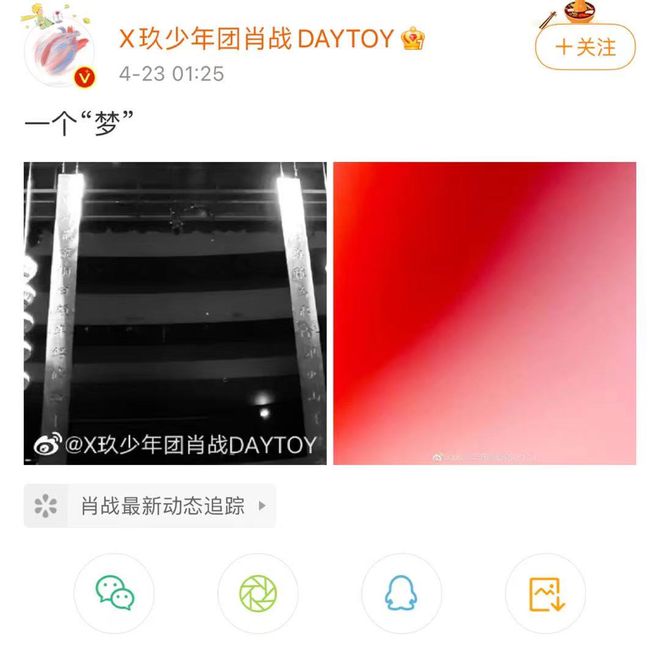The width and height of the screenshot is (660, 645).
Task: Open 肖战最新动态追踪 topic chip
Action: click(x=150, y=506)
